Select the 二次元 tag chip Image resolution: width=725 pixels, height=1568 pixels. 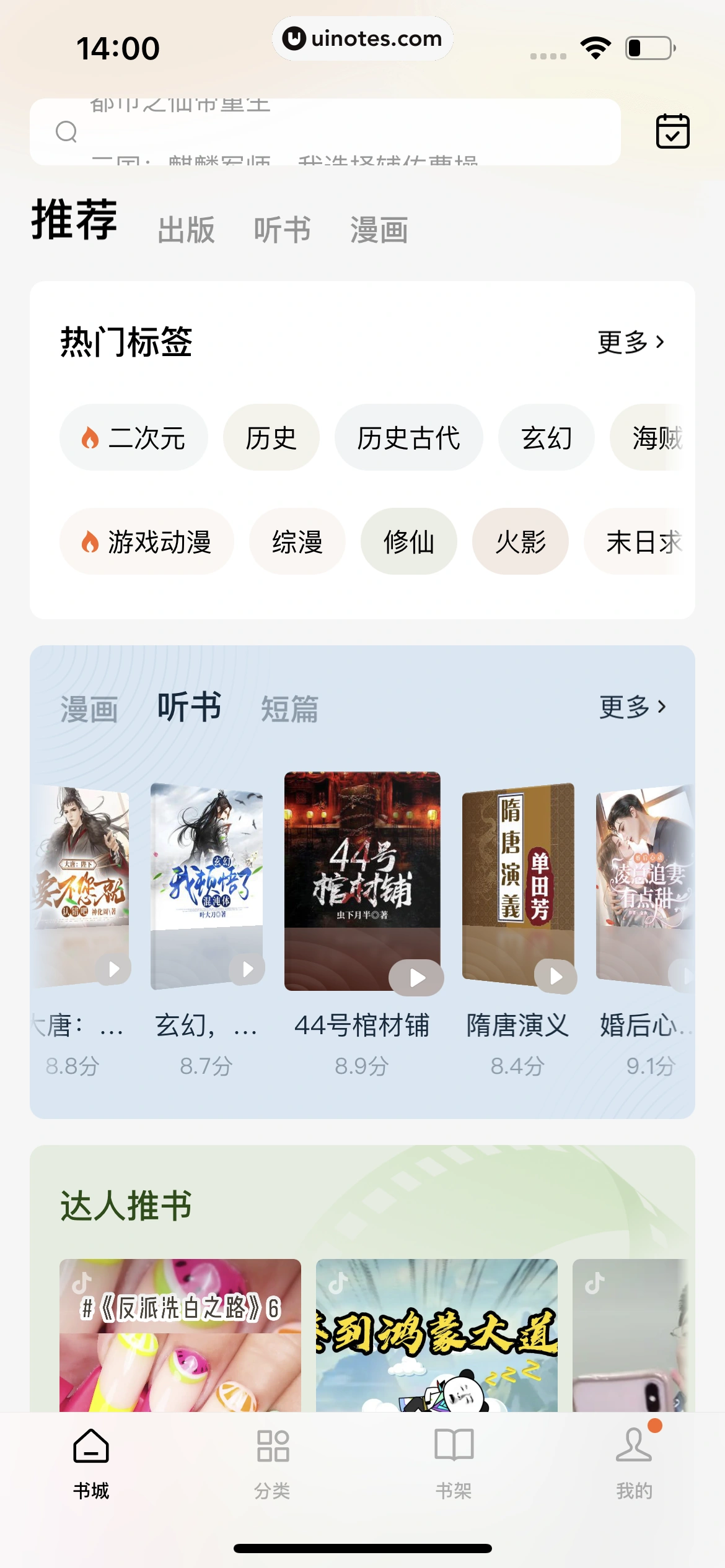[x=133, y=438]
